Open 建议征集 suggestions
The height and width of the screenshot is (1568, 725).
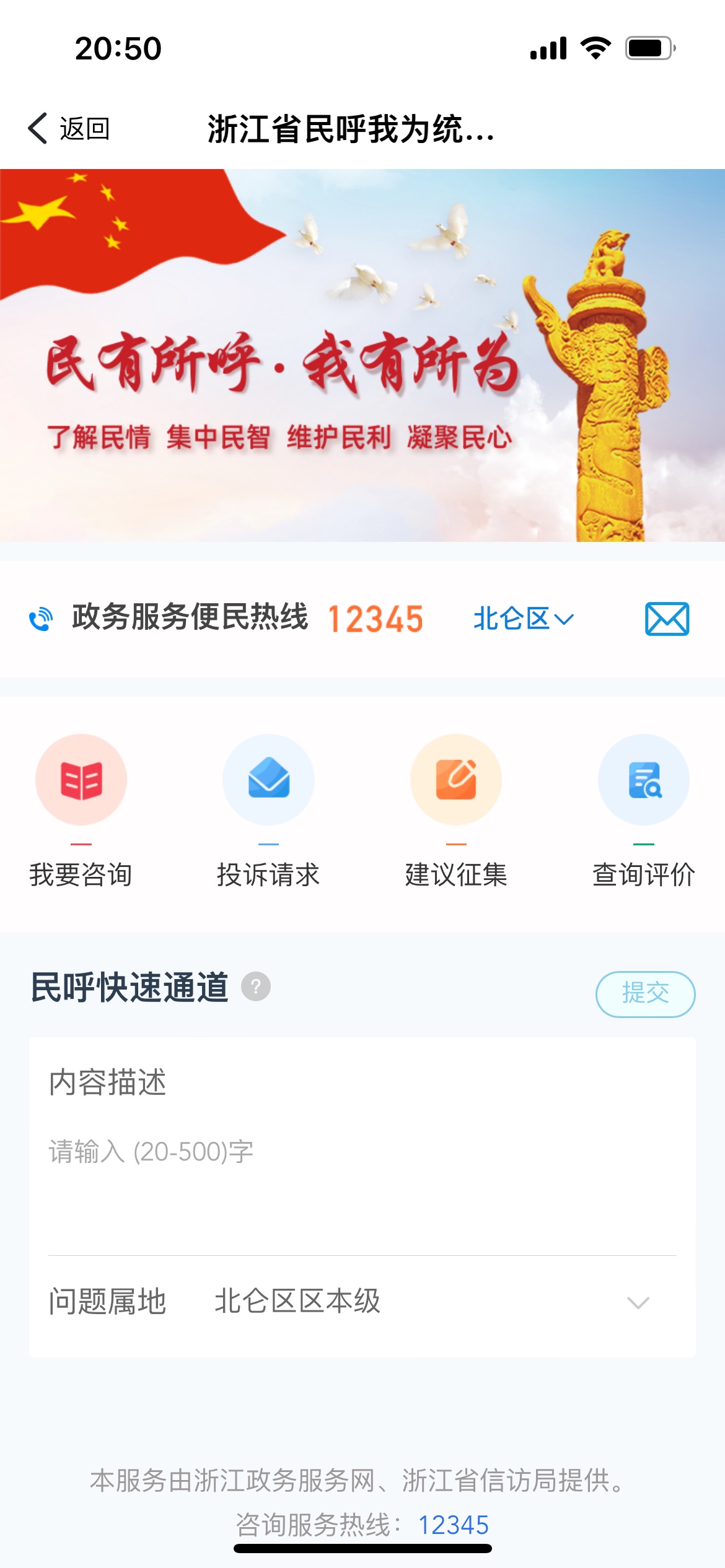(x=456, y=810)
